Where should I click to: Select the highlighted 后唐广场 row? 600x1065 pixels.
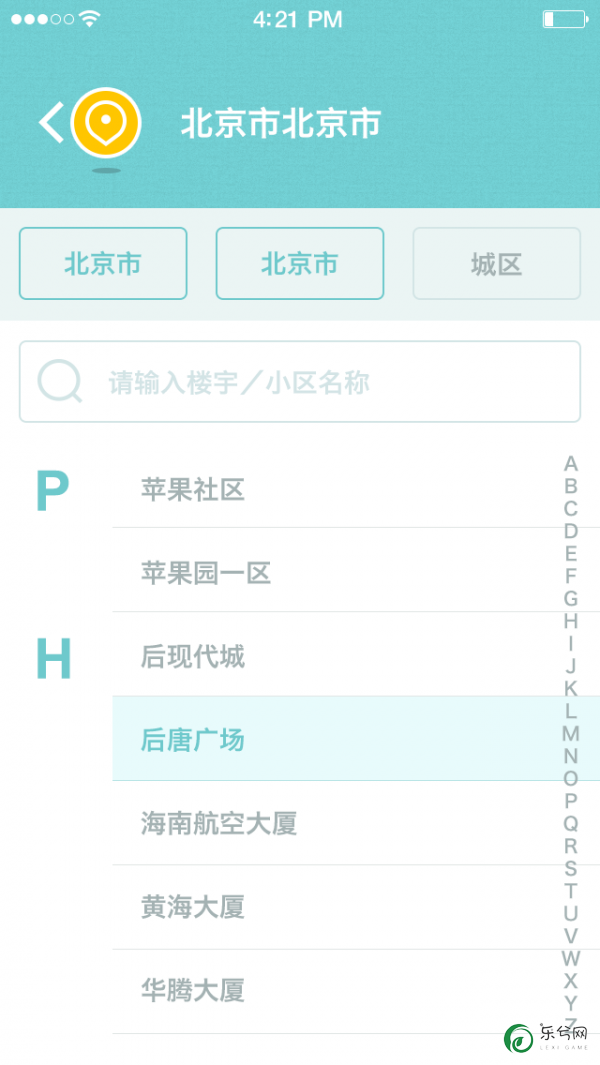356,739
